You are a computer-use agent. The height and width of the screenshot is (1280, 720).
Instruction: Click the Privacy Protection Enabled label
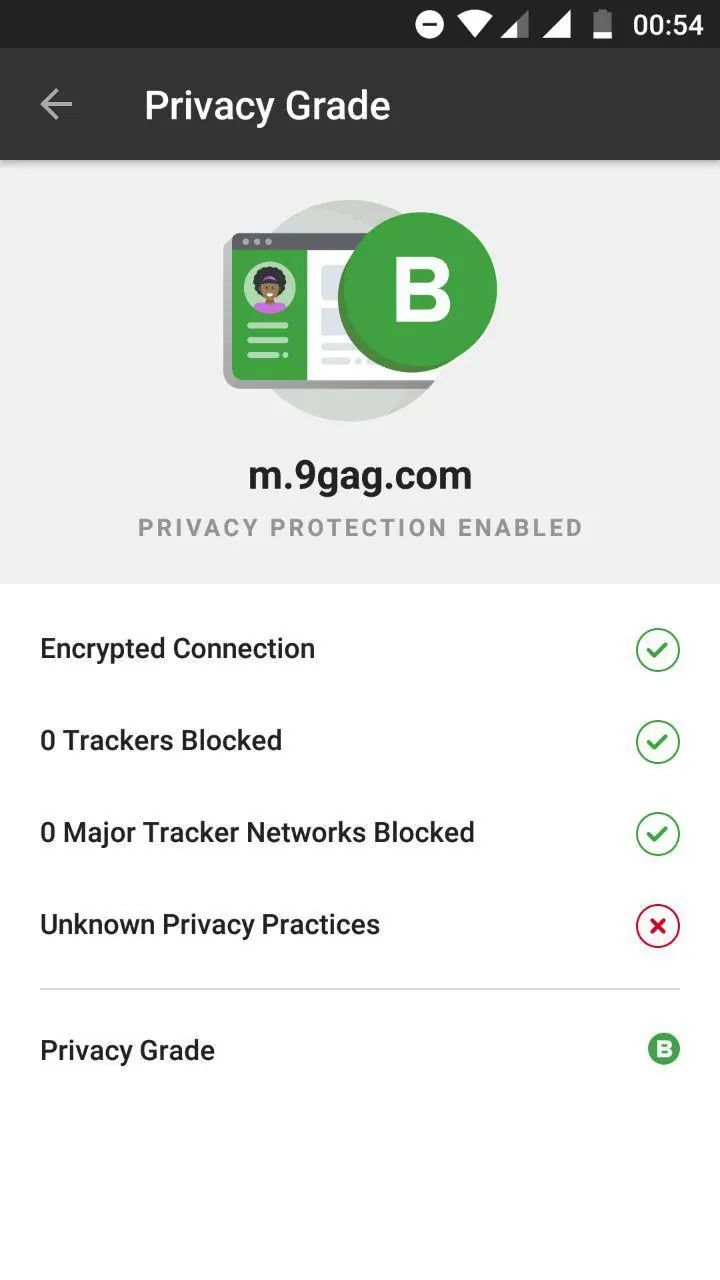coord(360,527)
